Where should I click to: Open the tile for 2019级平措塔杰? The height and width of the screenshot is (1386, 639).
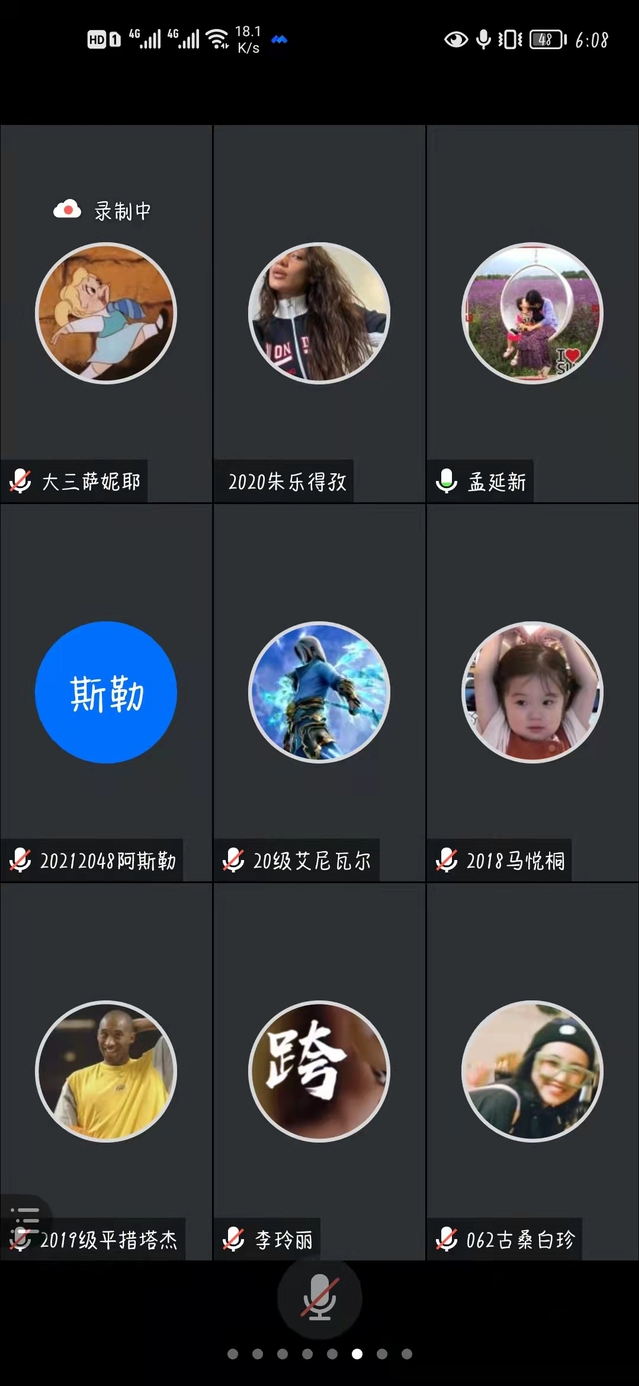106,1071
